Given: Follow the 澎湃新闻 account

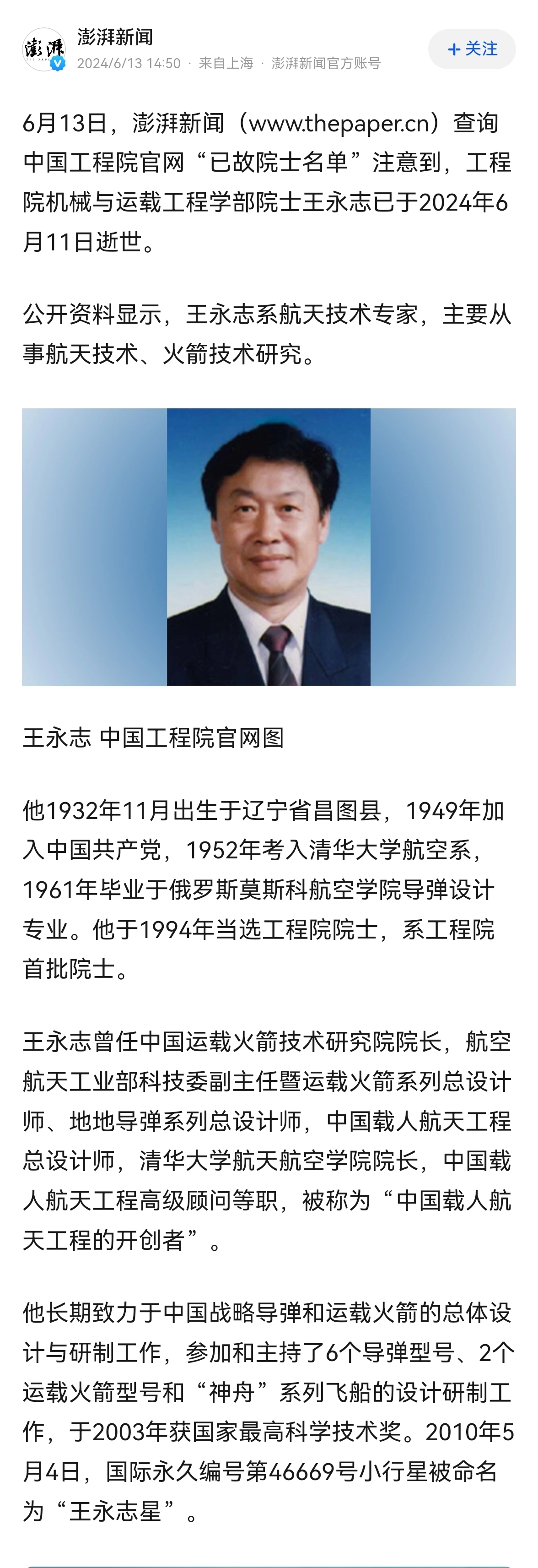Looking at the screenshot, I should [472, 49].
